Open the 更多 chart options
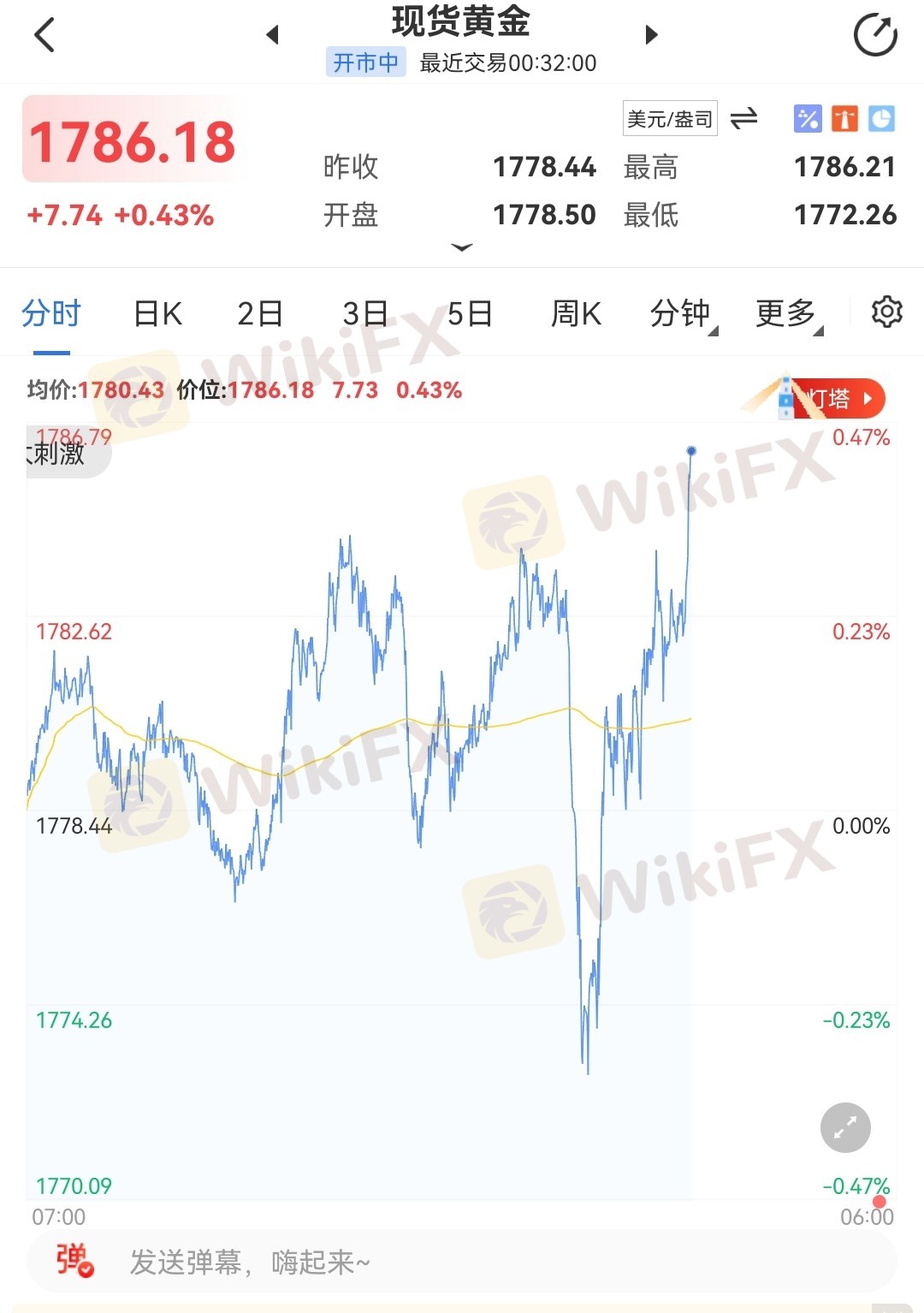 click(x=787, y=314)
